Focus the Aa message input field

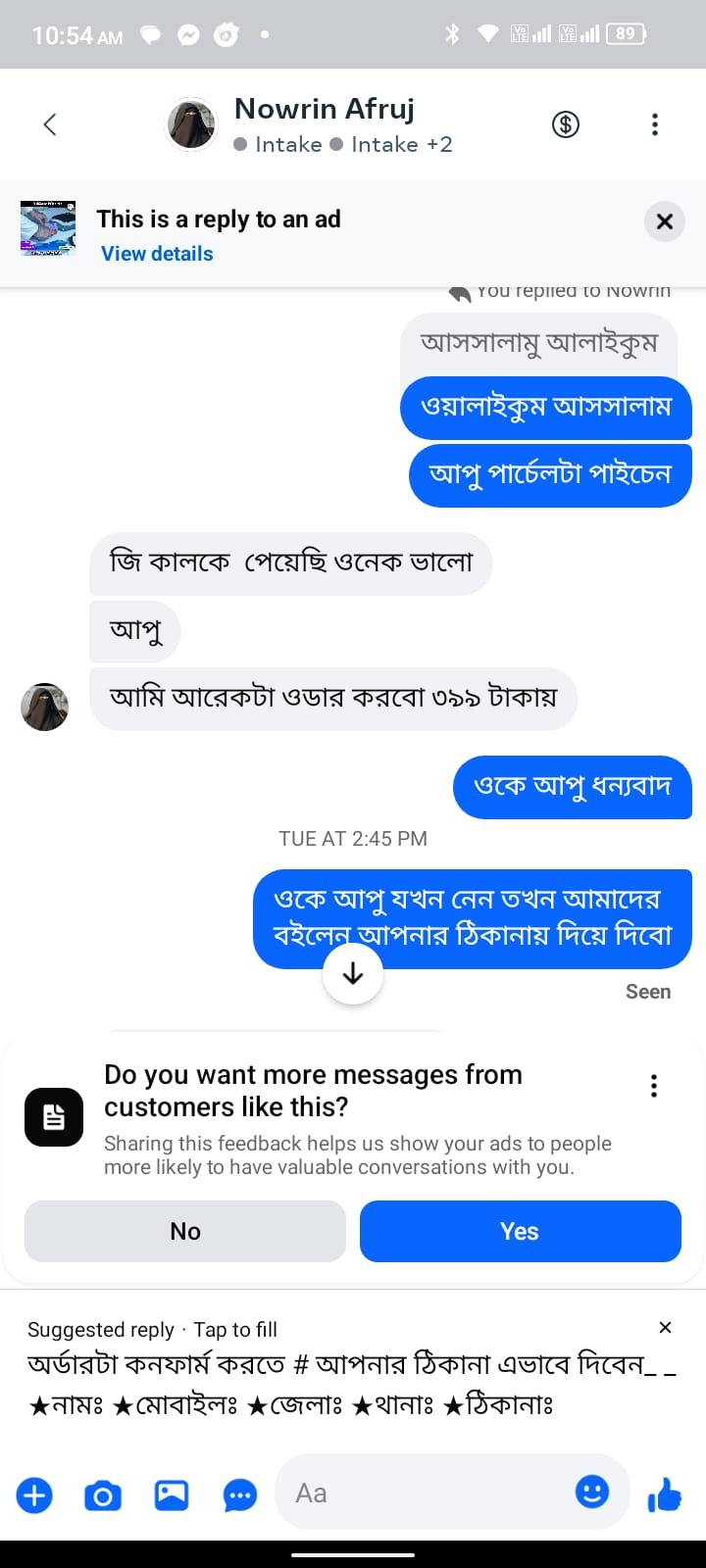[x=422, y=1494]
